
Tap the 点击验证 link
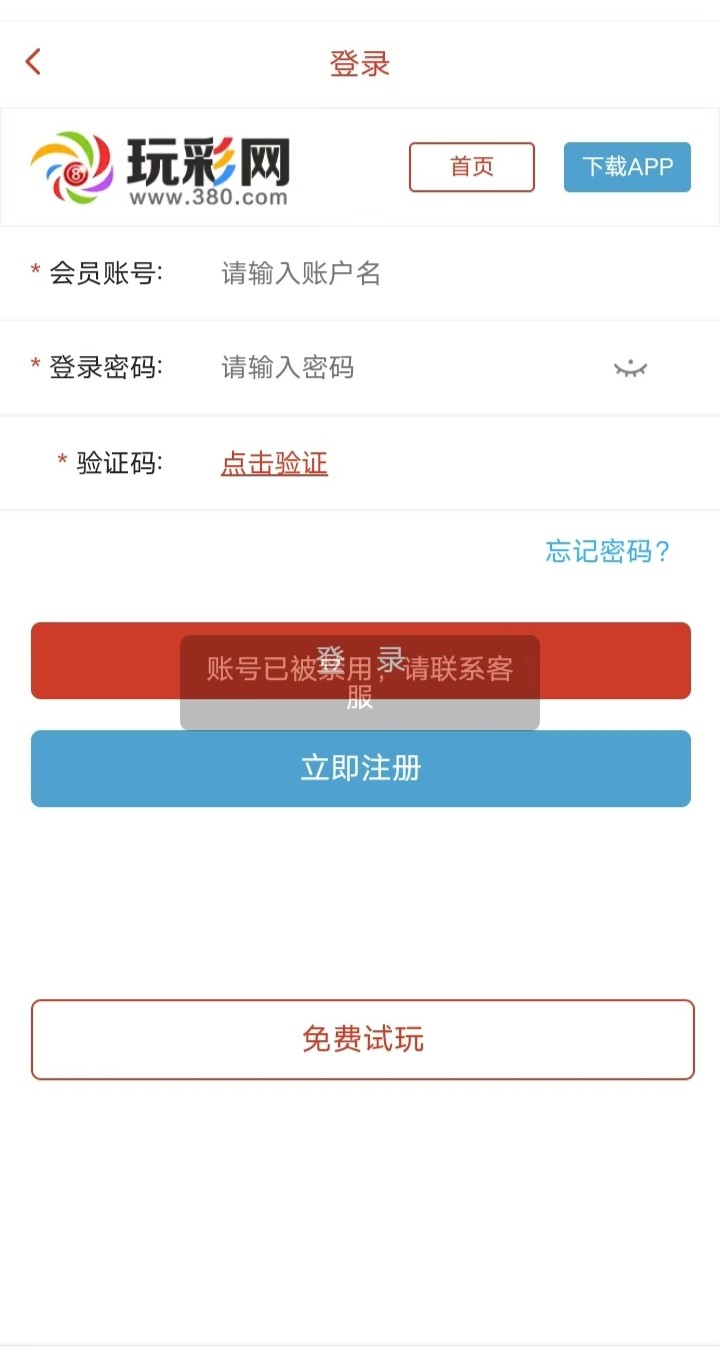[274, 463]
